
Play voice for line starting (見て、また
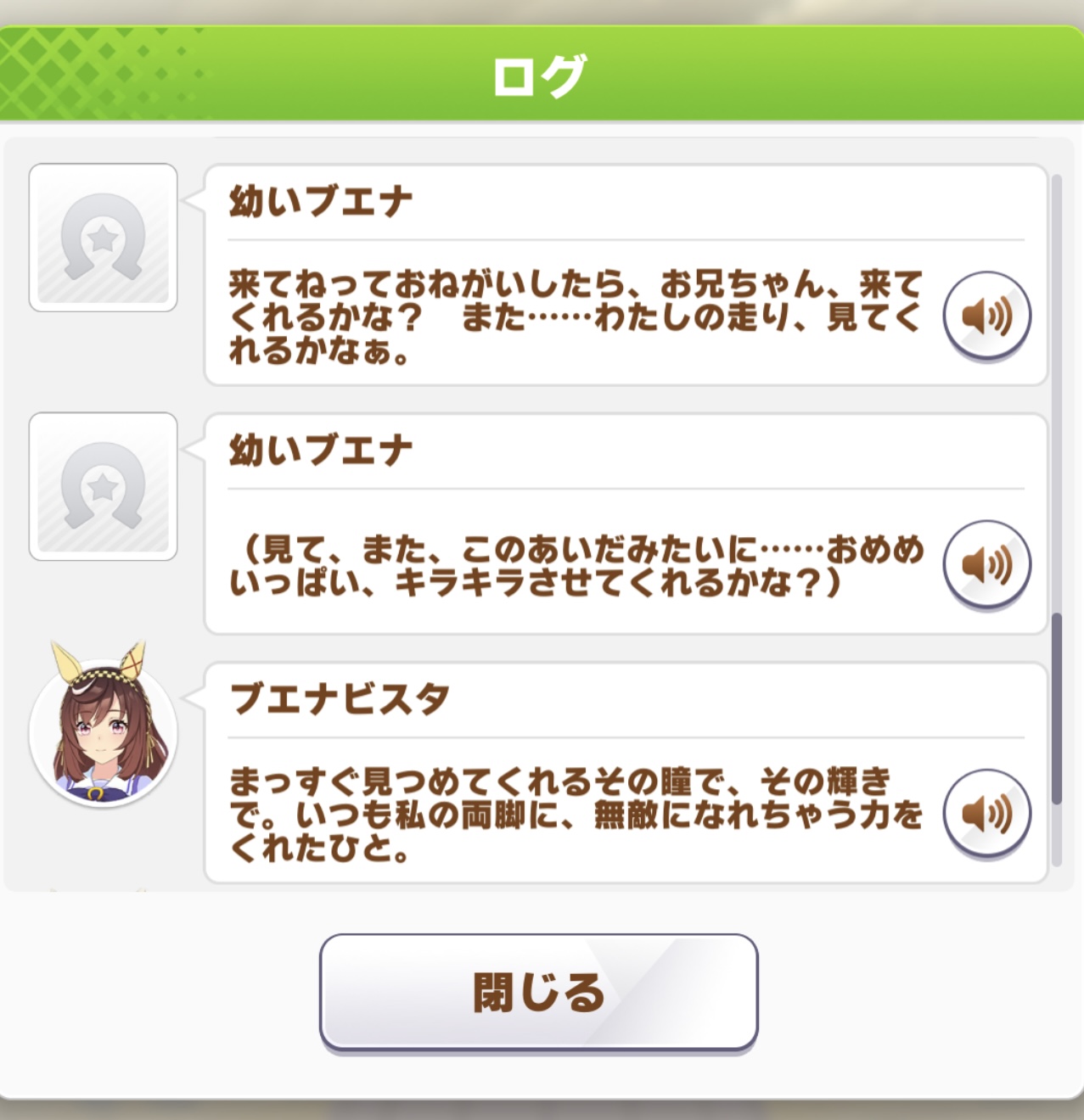tap(986, 564)
